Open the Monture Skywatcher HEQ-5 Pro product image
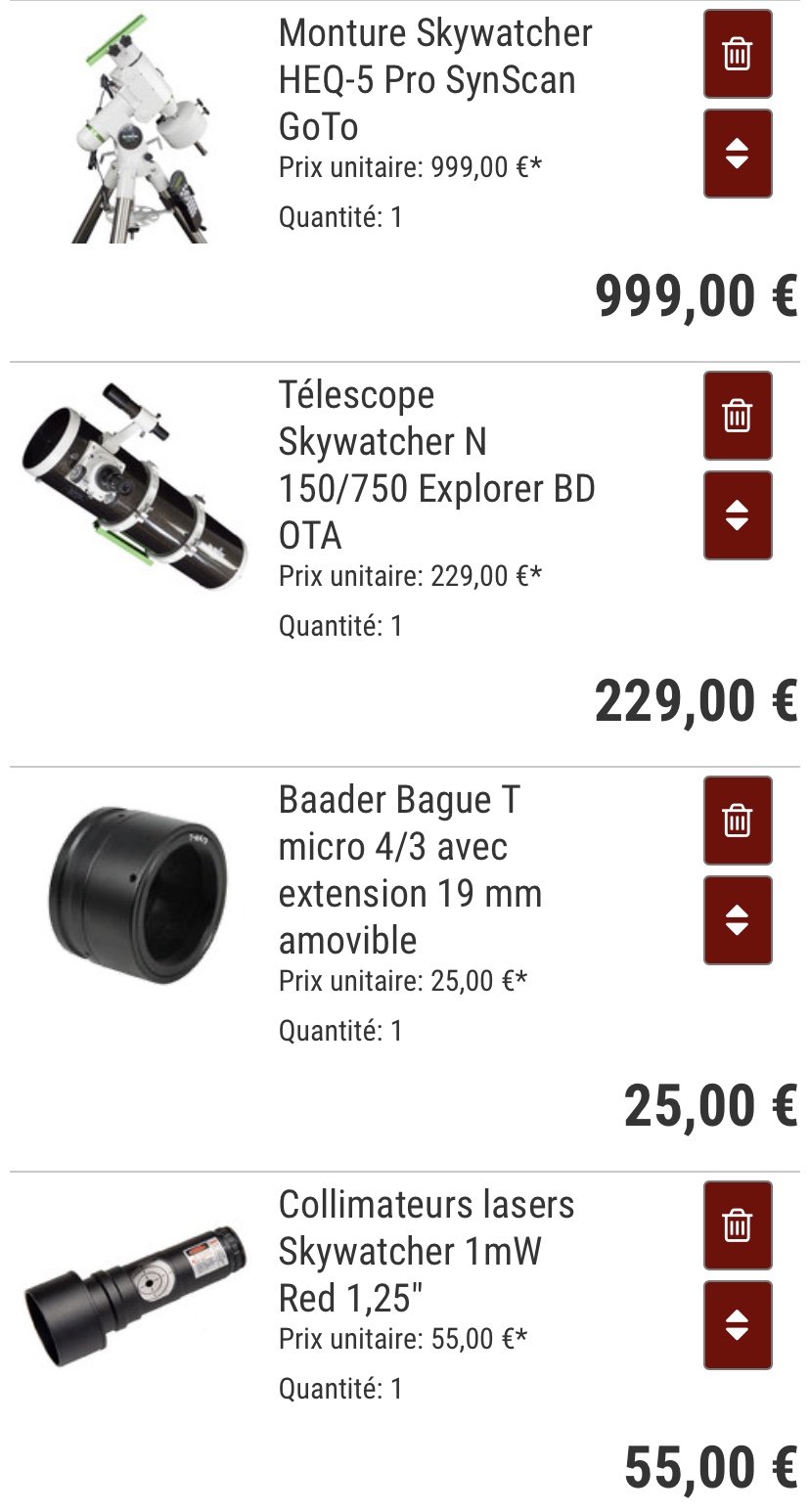810x1512 pixels. pyautogui.click(x=137, y=127)
